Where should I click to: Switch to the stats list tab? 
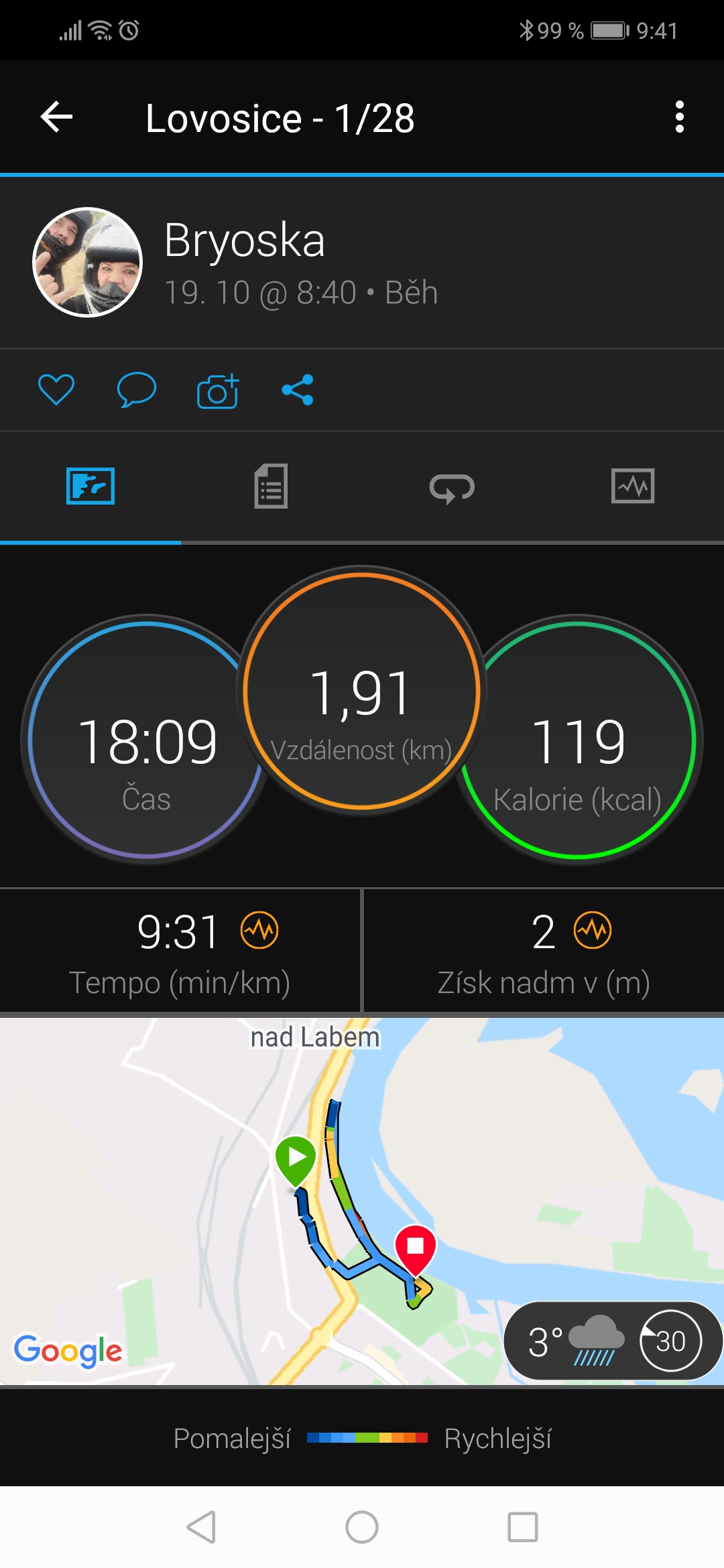[271, 486]
